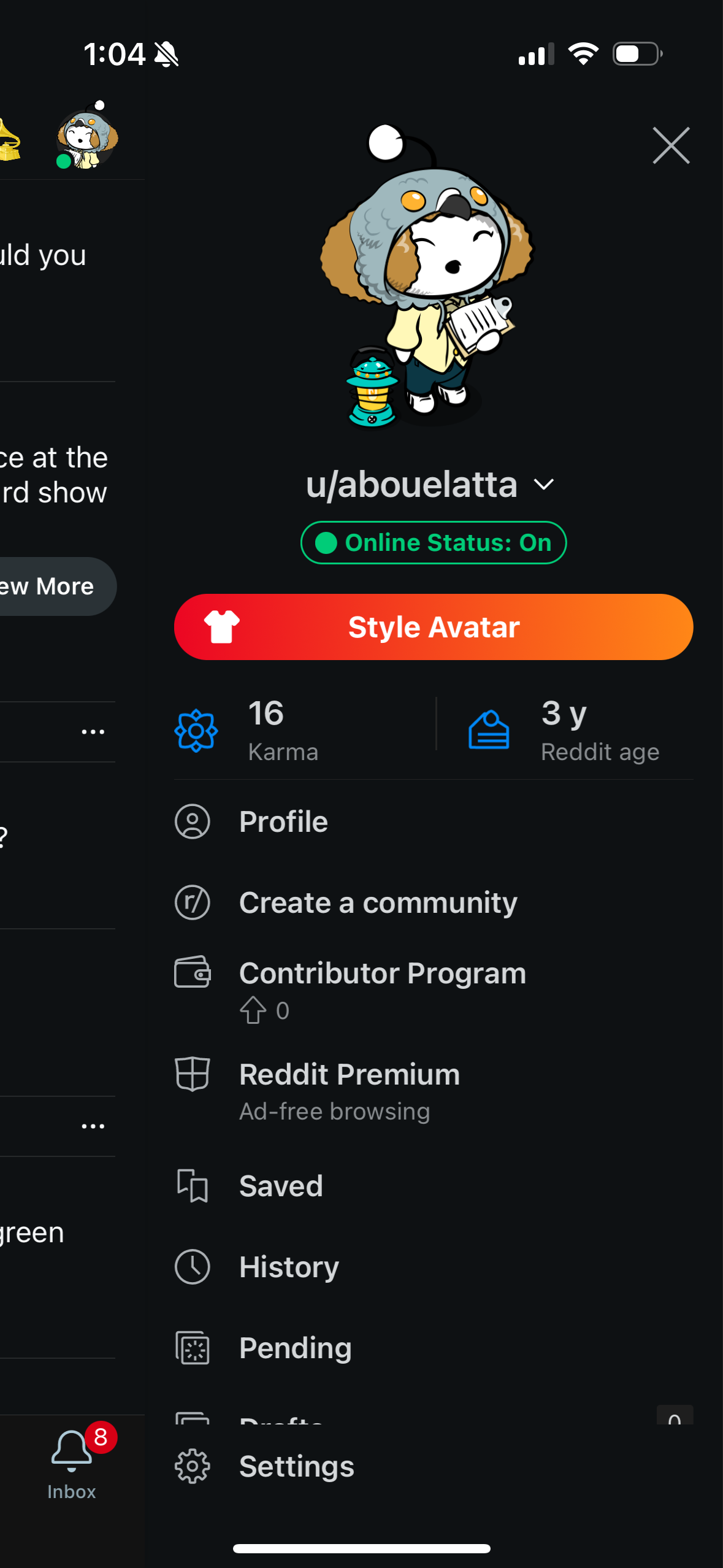Tap the Karma flower icon

coord(197,731)
